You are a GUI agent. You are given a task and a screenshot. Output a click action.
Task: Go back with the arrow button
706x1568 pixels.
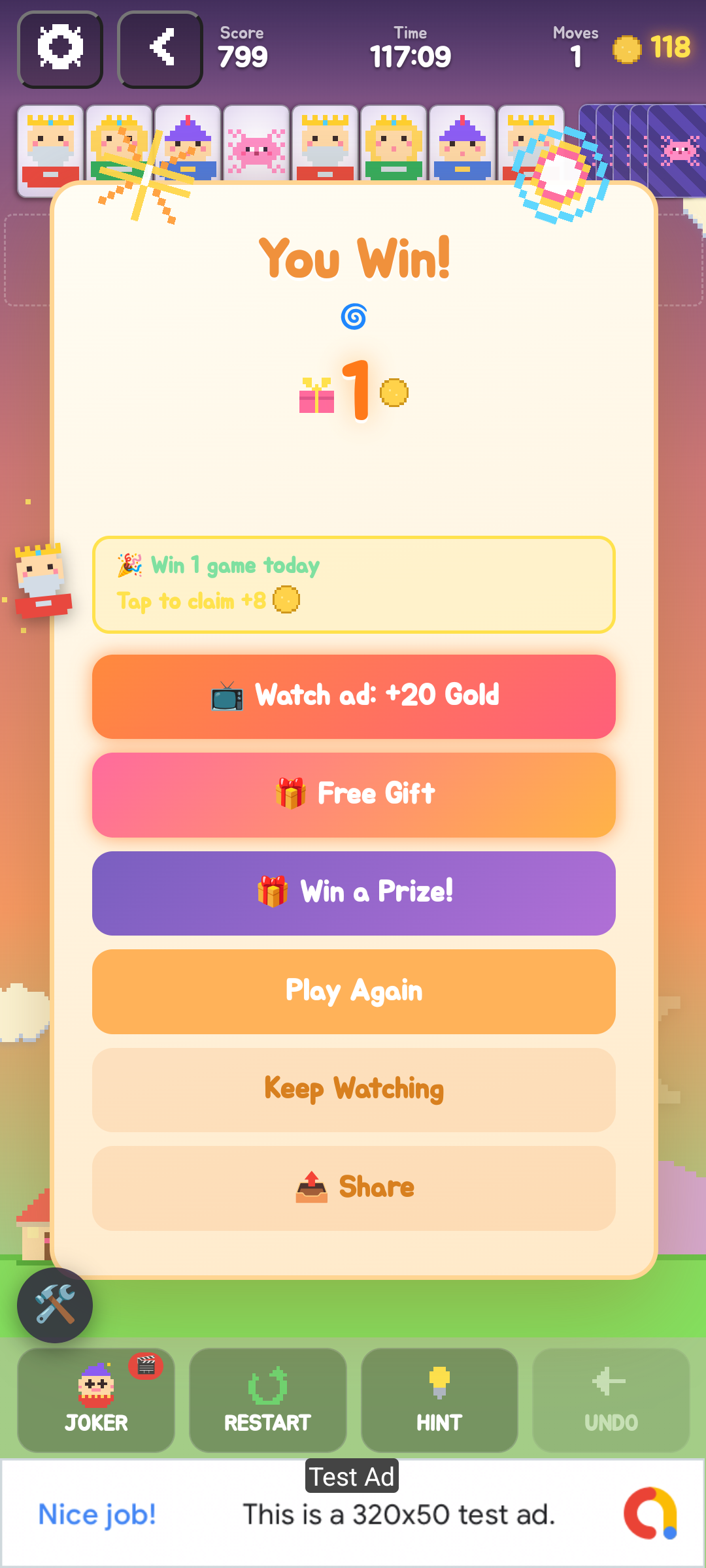[160, 49]
